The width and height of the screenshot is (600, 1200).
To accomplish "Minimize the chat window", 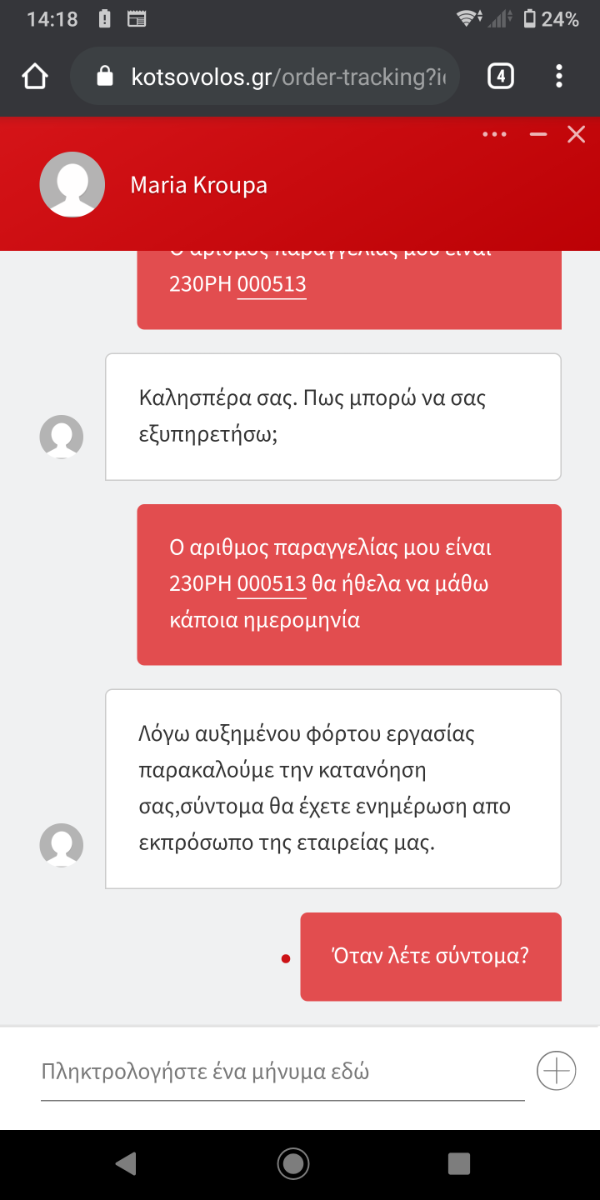I will tap(538, 135).
